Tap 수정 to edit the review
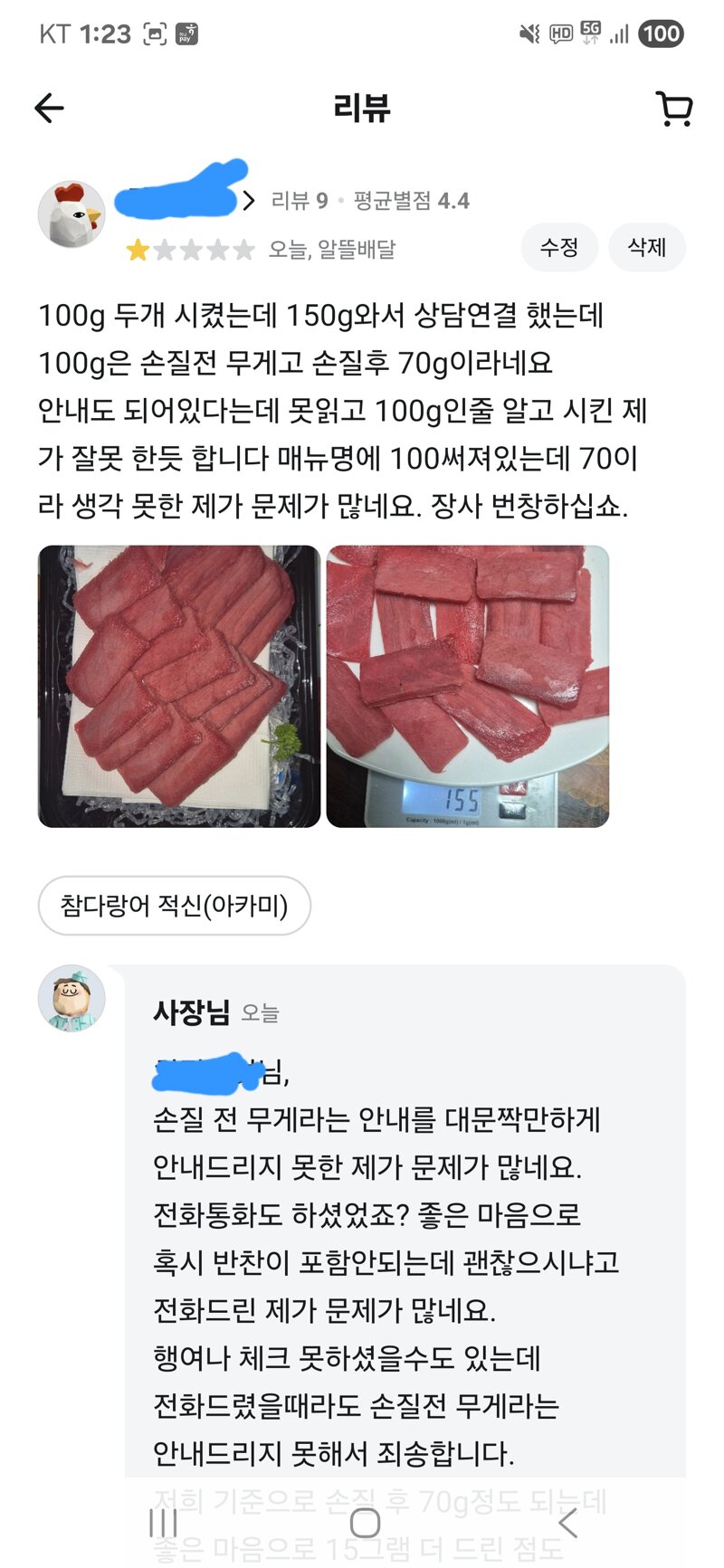The height and width of the screenshot is (1568, 724). [559, 247]
